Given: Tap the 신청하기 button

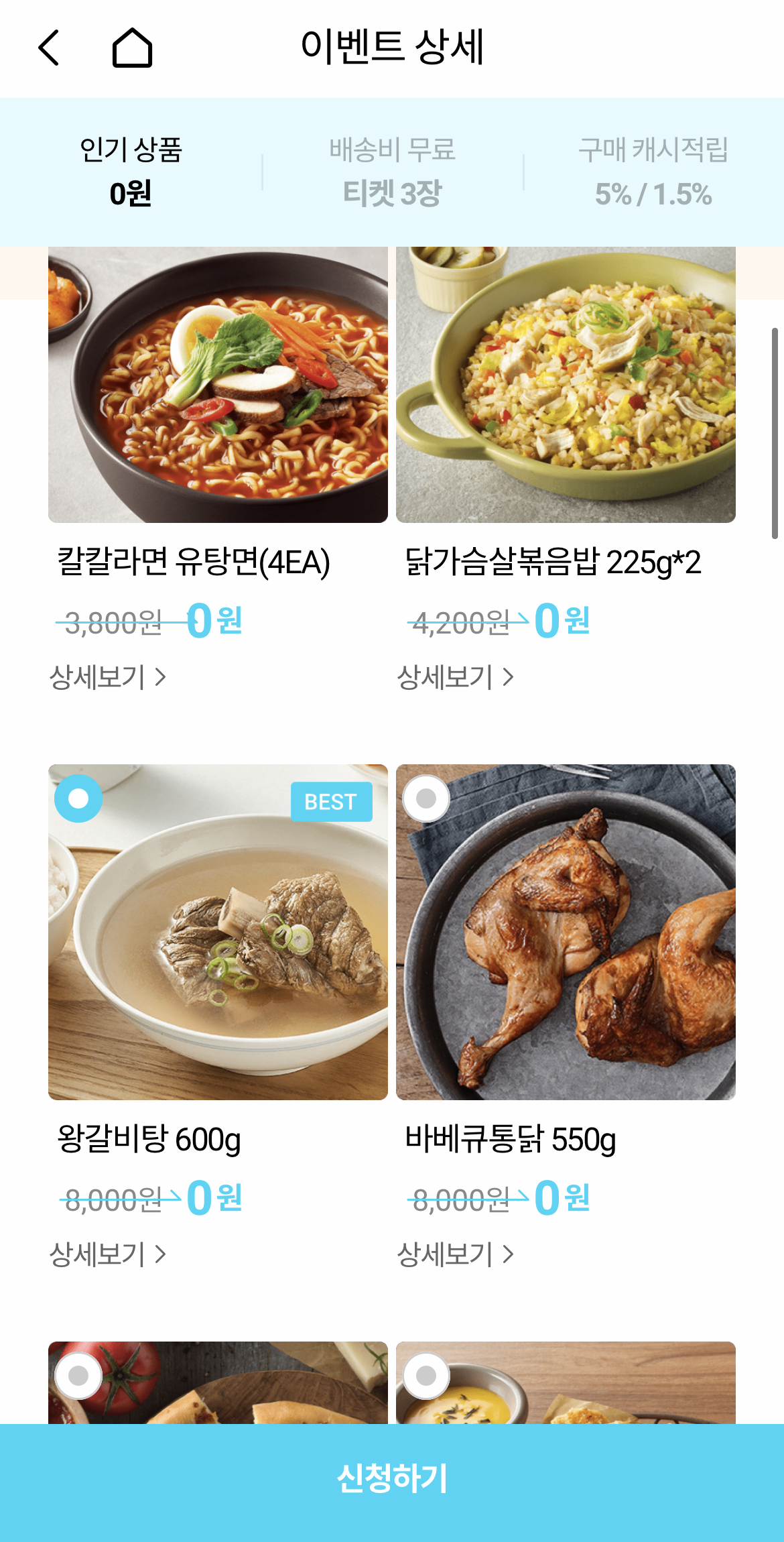Looking at the screenshot, I should pos(392,1479).
